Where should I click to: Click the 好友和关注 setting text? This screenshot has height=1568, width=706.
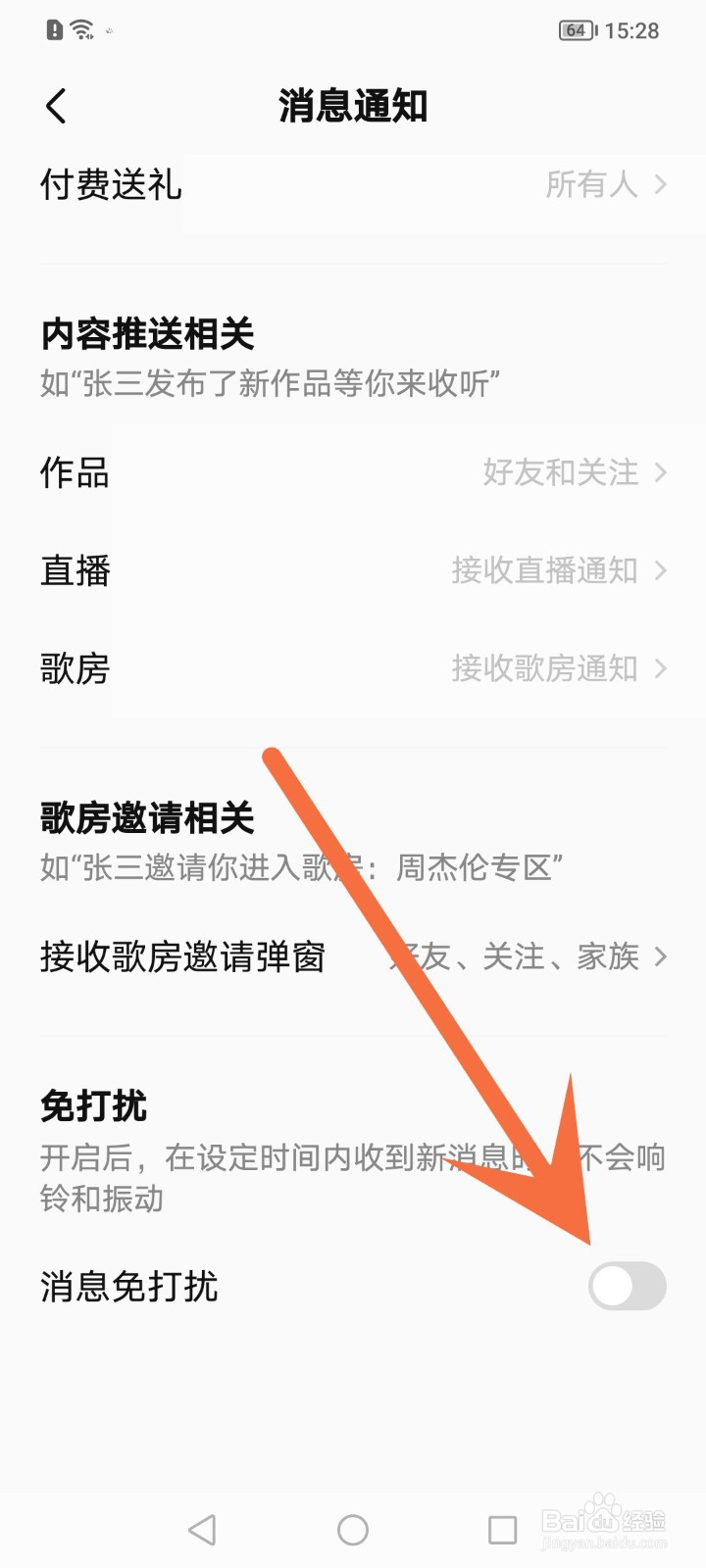(x=561, y=473)
